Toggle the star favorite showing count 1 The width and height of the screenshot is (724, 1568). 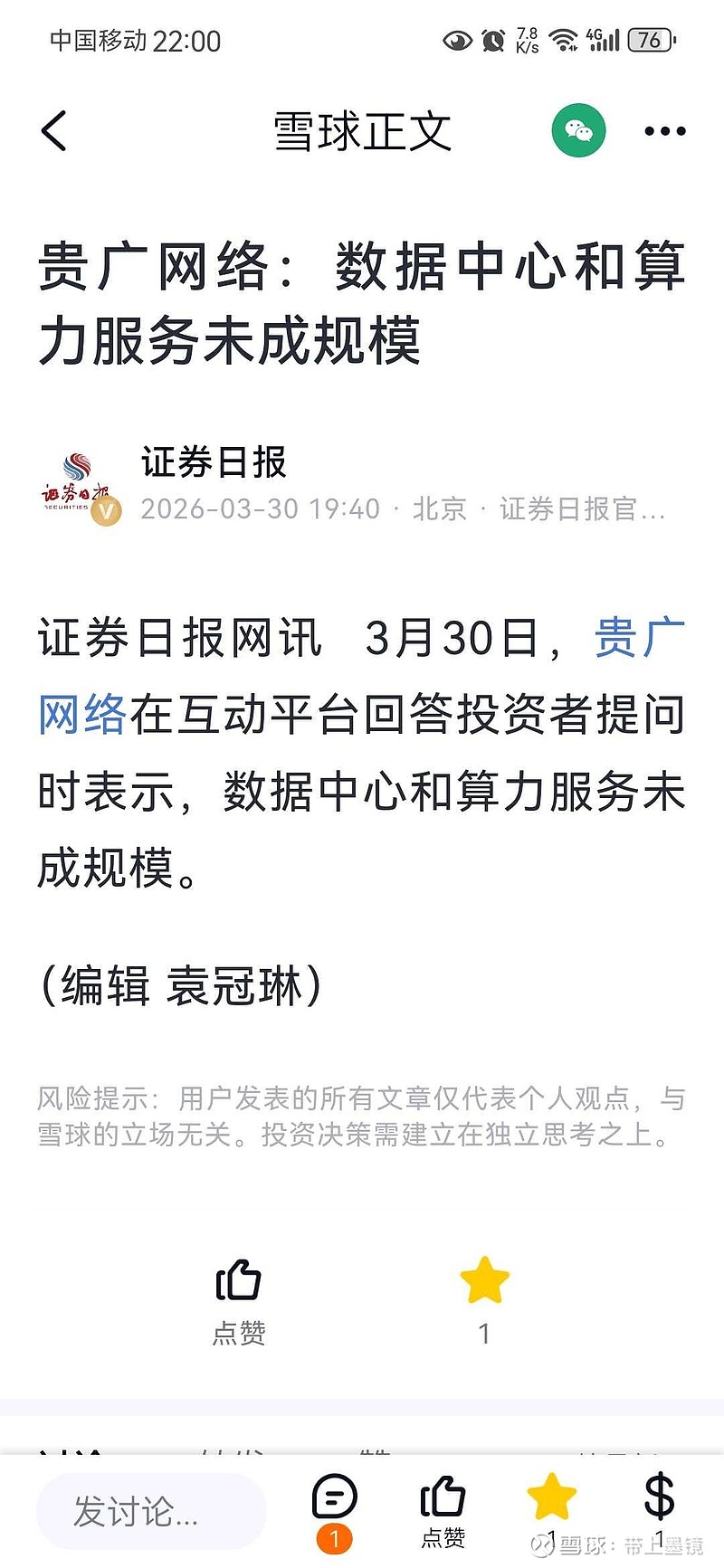click(485, 1278)
